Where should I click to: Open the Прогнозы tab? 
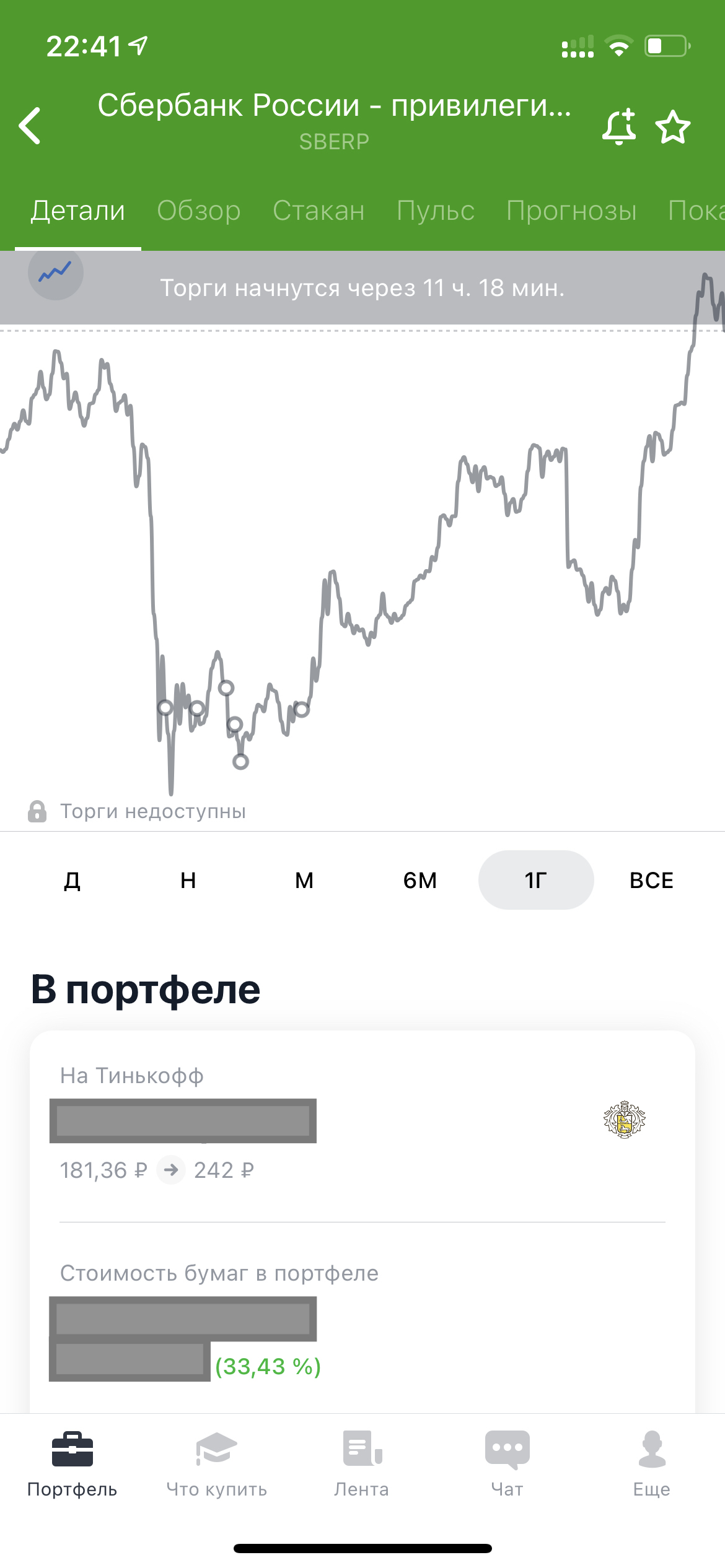(x=571, y=211)
